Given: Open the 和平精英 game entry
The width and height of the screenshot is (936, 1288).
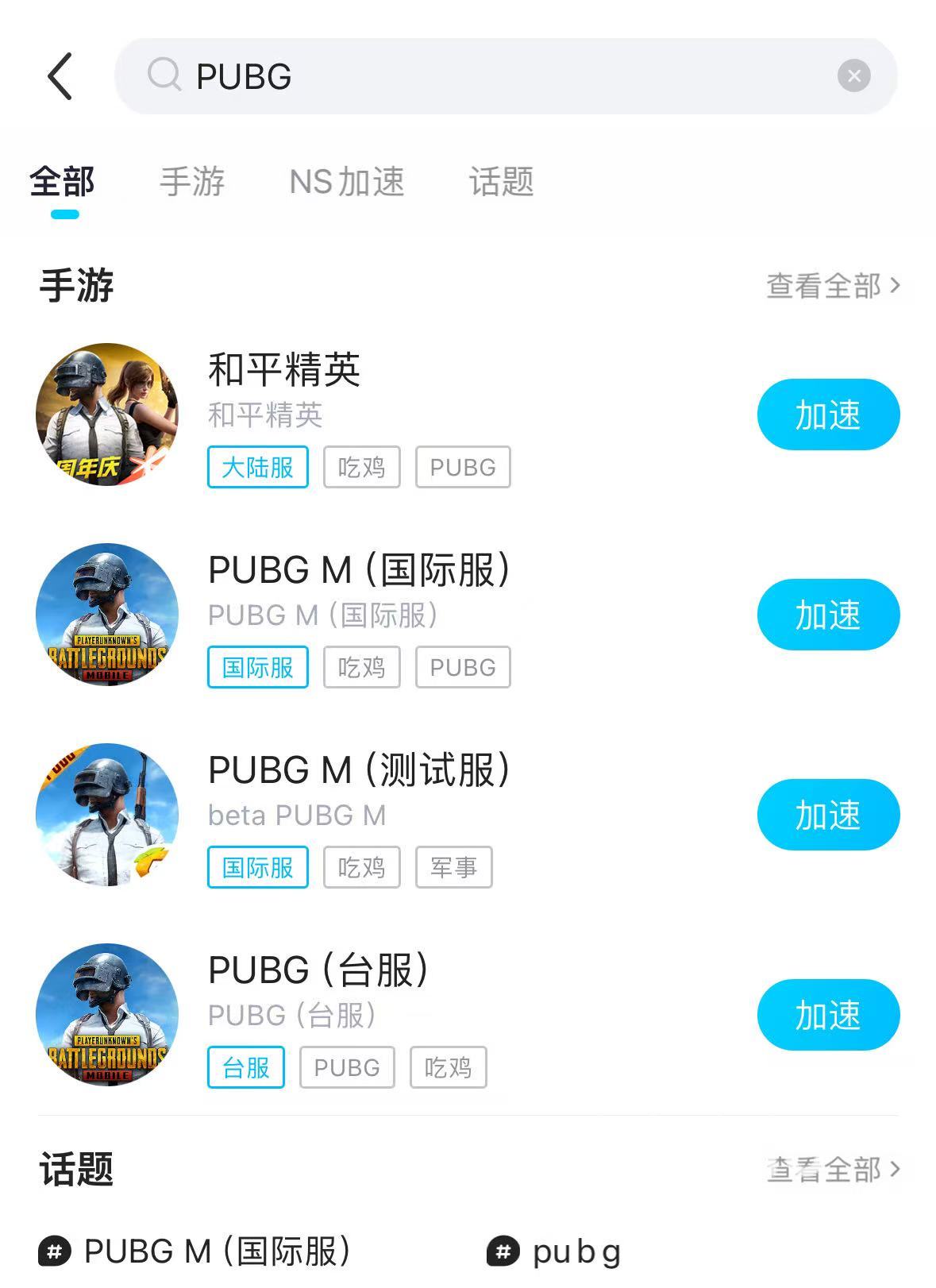Looking at the screenshot, I should click(284, 371).
